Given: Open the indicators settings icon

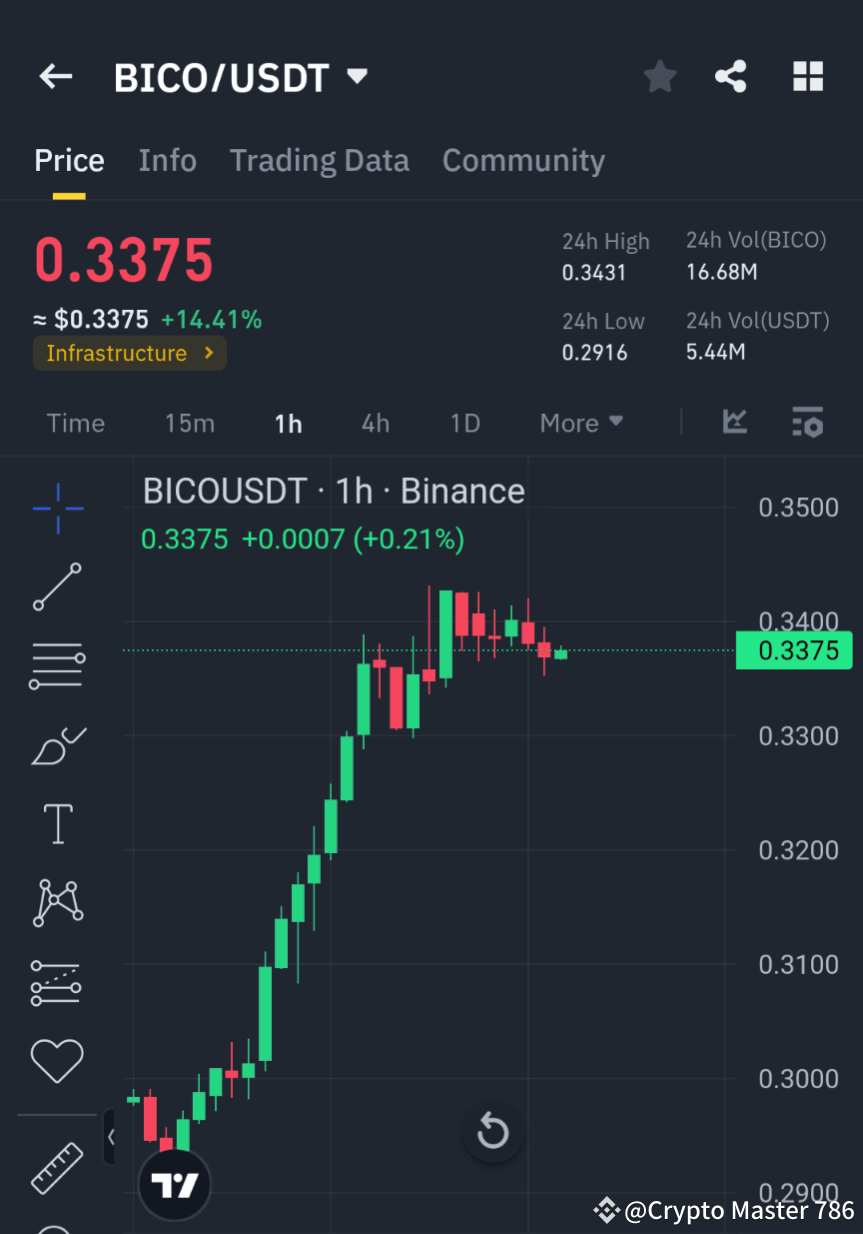Looking at the screenshot, I should pos(807,422).
